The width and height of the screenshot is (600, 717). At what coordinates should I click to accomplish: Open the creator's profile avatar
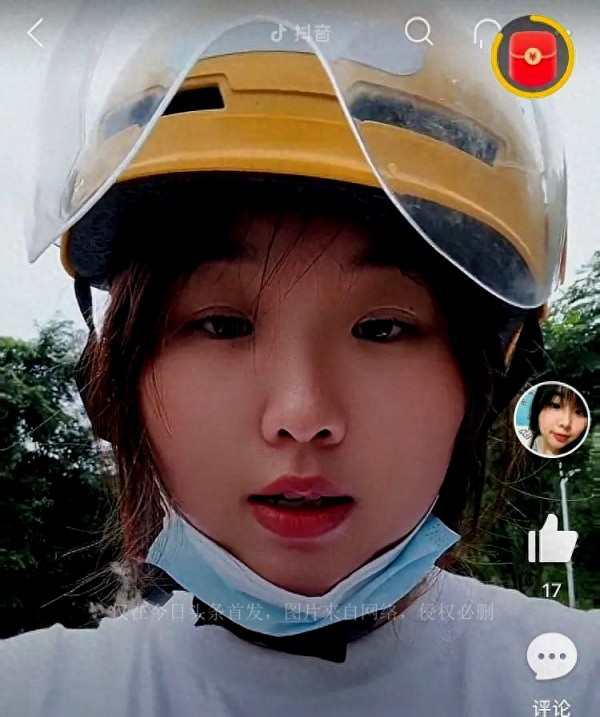click(x=551, y=420)
